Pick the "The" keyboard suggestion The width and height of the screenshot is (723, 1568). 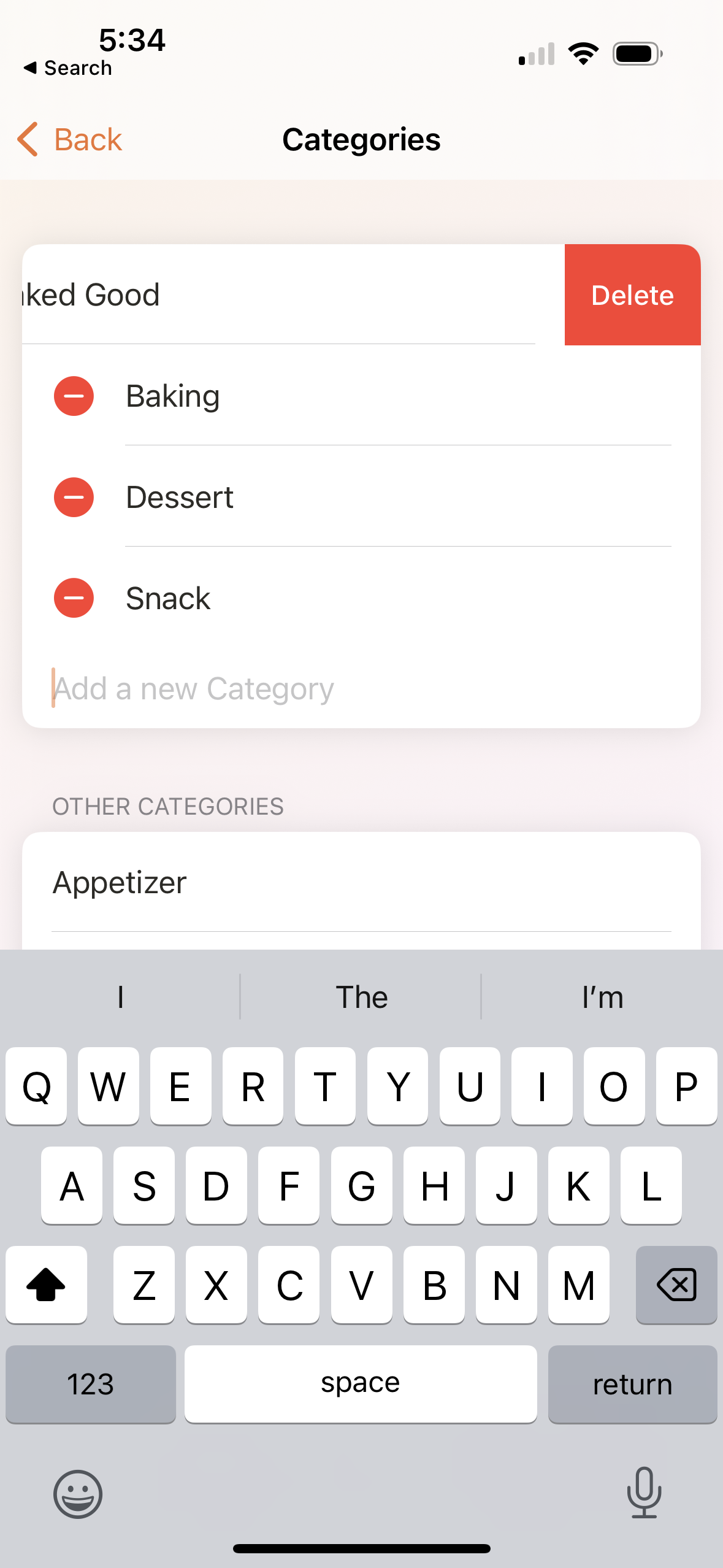[361, 997]
